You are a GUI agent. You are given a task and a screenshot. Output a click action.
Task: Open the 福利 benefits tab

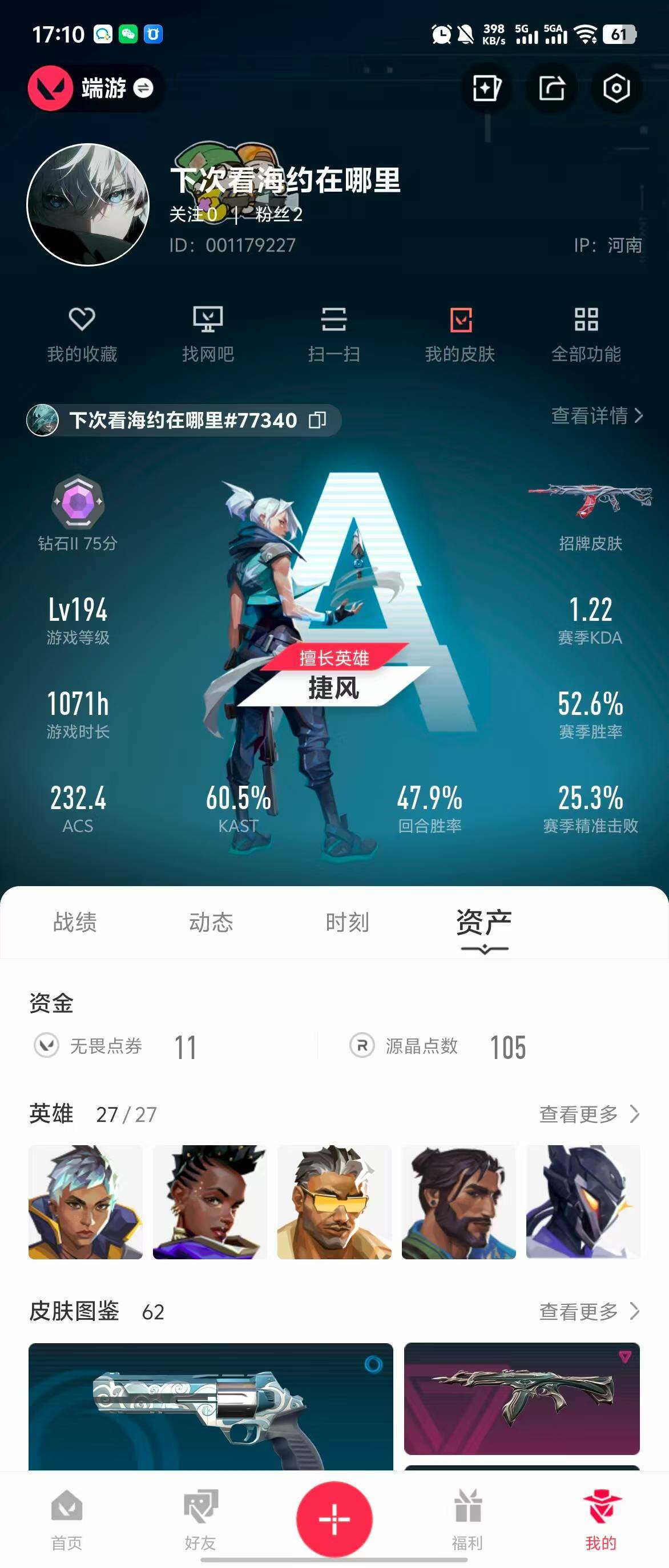coord(468,1520)
